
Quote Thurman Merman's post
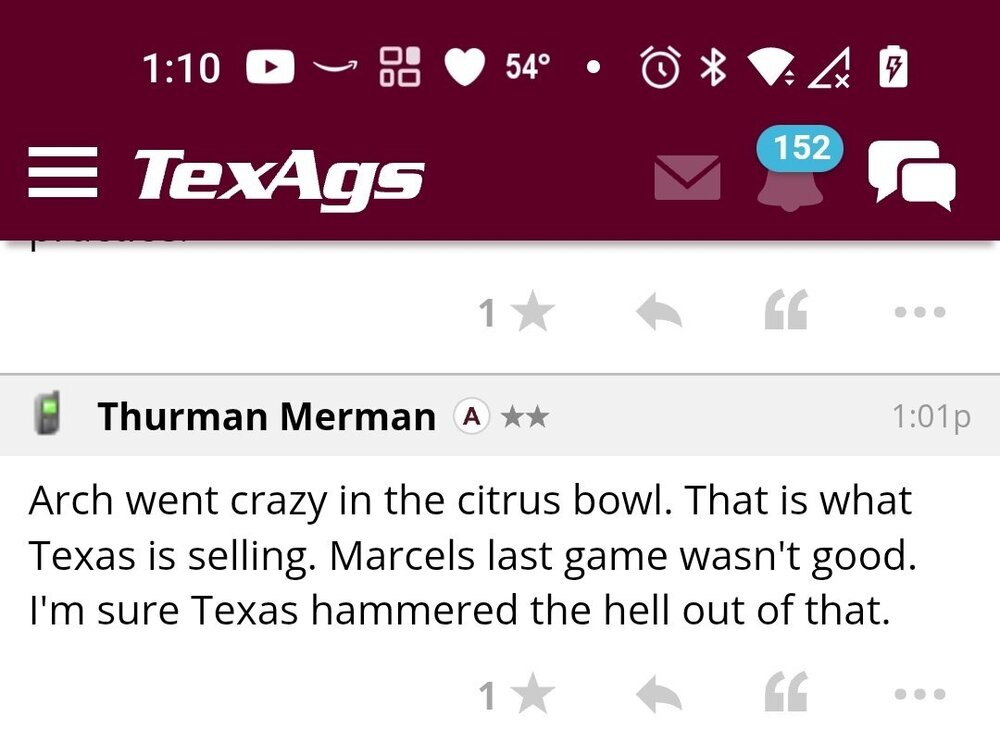tap(786, 695)
